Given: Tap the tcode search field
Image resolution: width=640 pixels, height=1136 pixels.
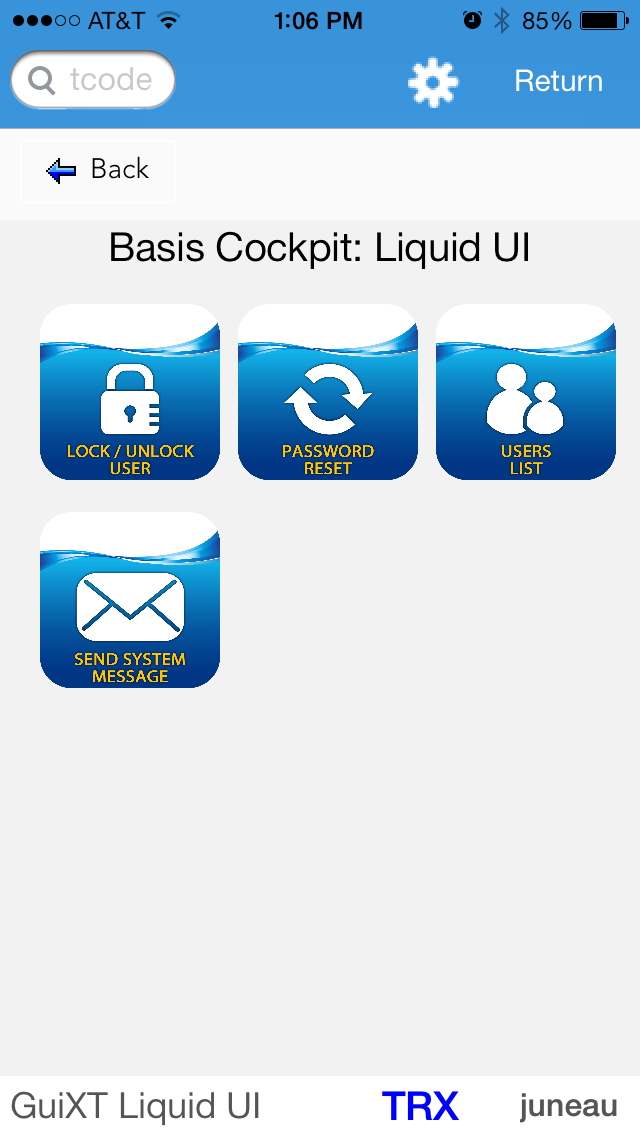Looking at the screenshot, I should [93, 80].
